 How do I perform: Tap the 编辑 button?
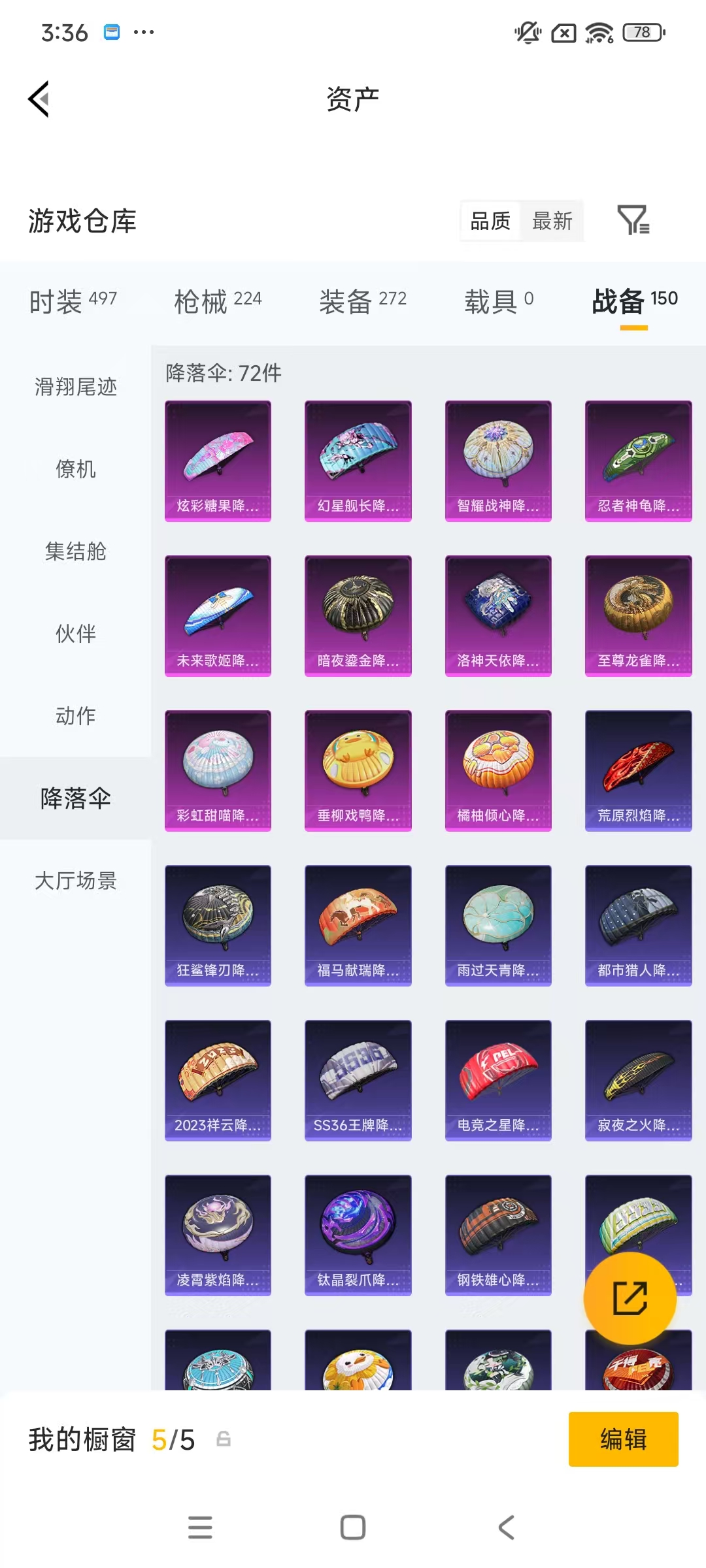623,1439
